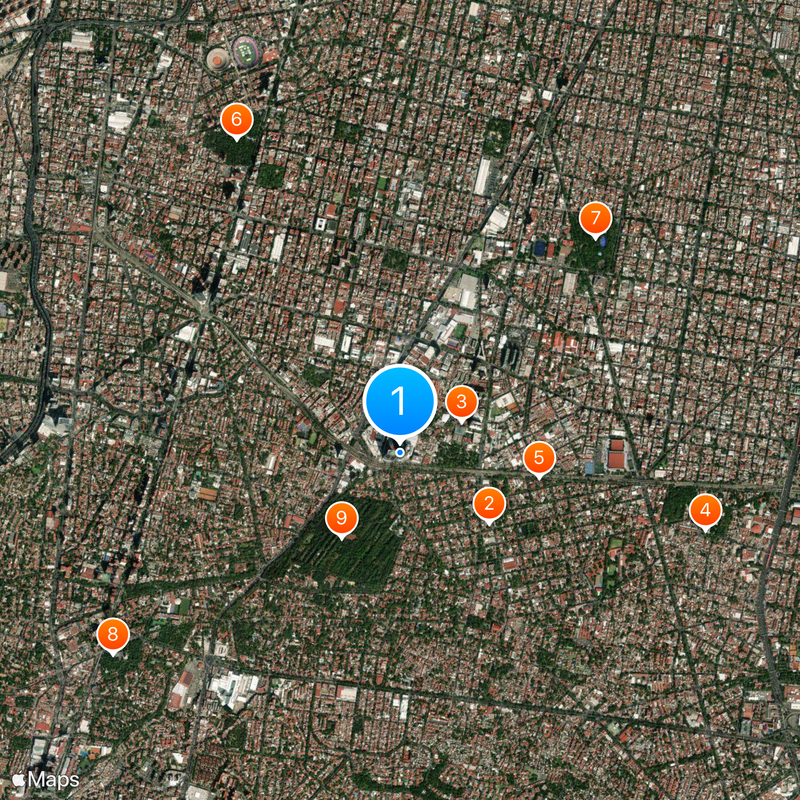Open the orange map pin numbered 9
Screen dimensions: 800x800
pyautogui.click(x=342, y=517)
